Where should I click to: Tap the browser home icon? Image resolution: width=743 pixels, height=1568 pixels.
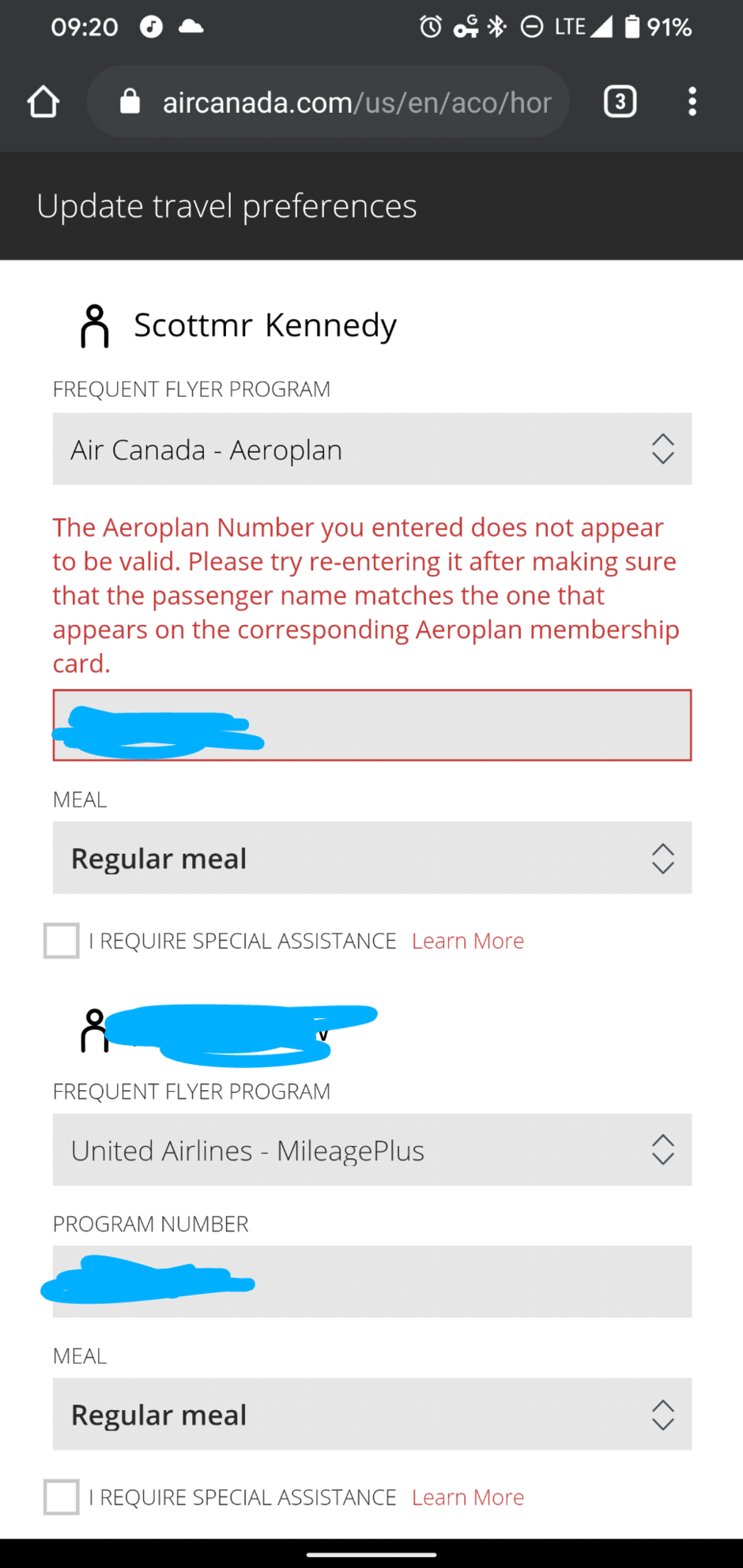(x=43, y=102)
